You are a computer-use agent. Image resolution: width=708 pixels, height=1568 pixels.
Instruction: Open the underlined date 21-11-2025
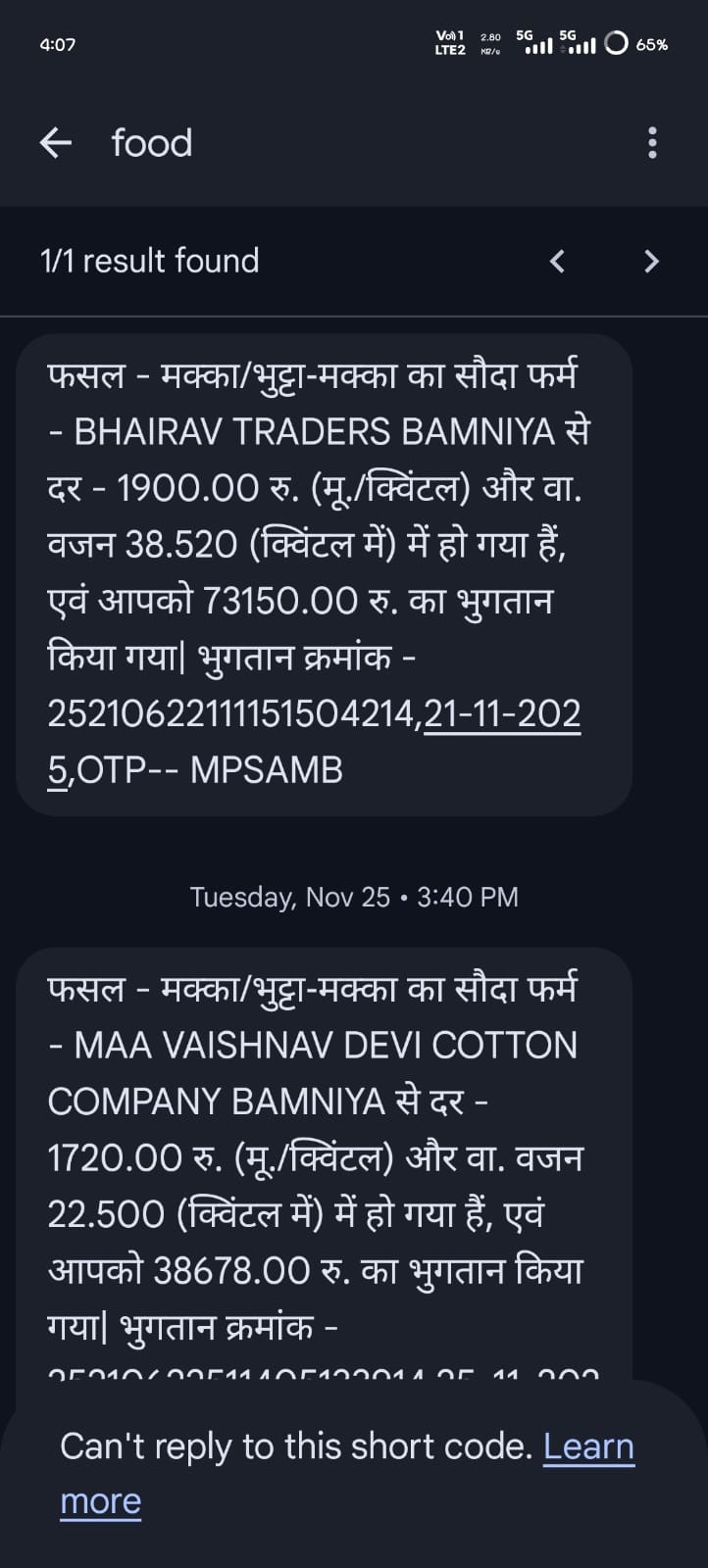(x=502, y=713)
